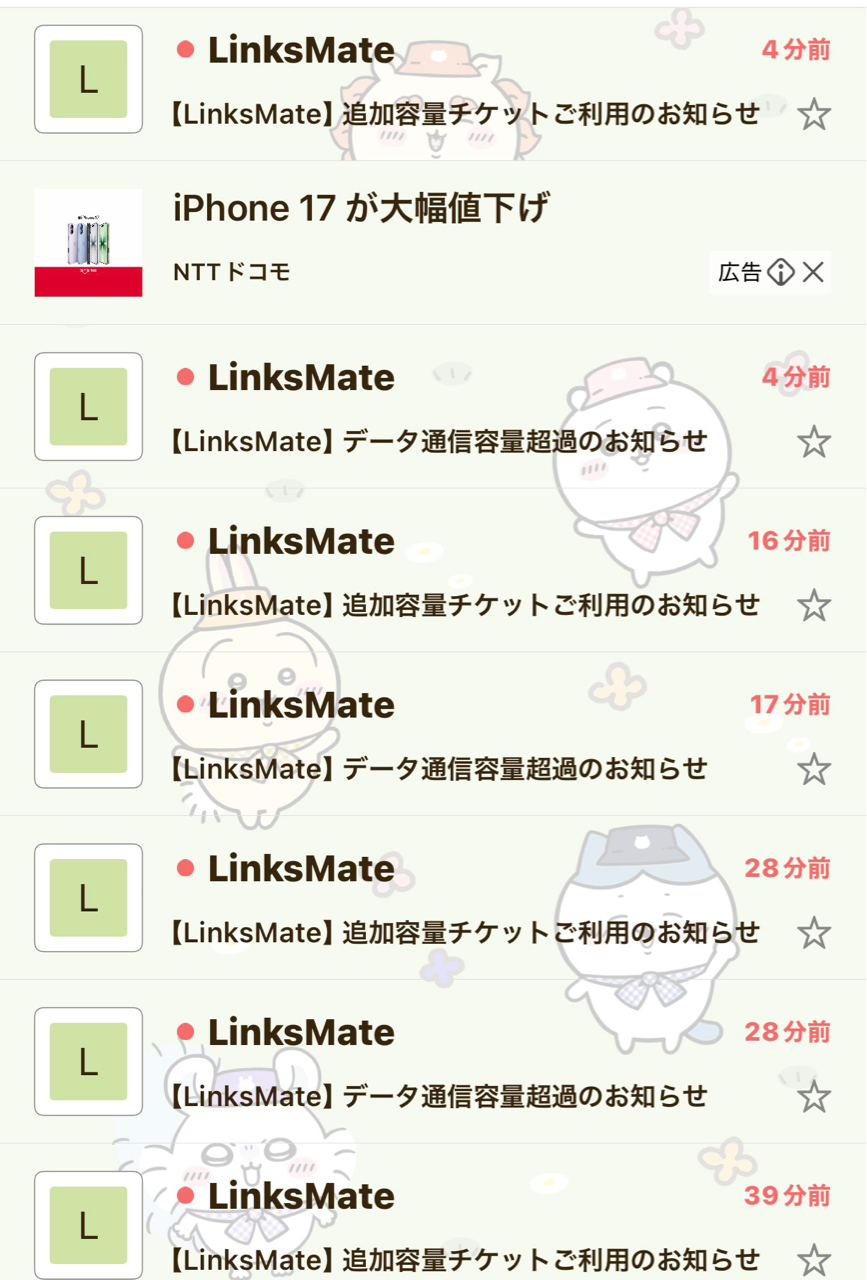Open the ad info icon beside 広告
The width and height of the screenshot is (867, 1280).
click(x=781, y=272)
